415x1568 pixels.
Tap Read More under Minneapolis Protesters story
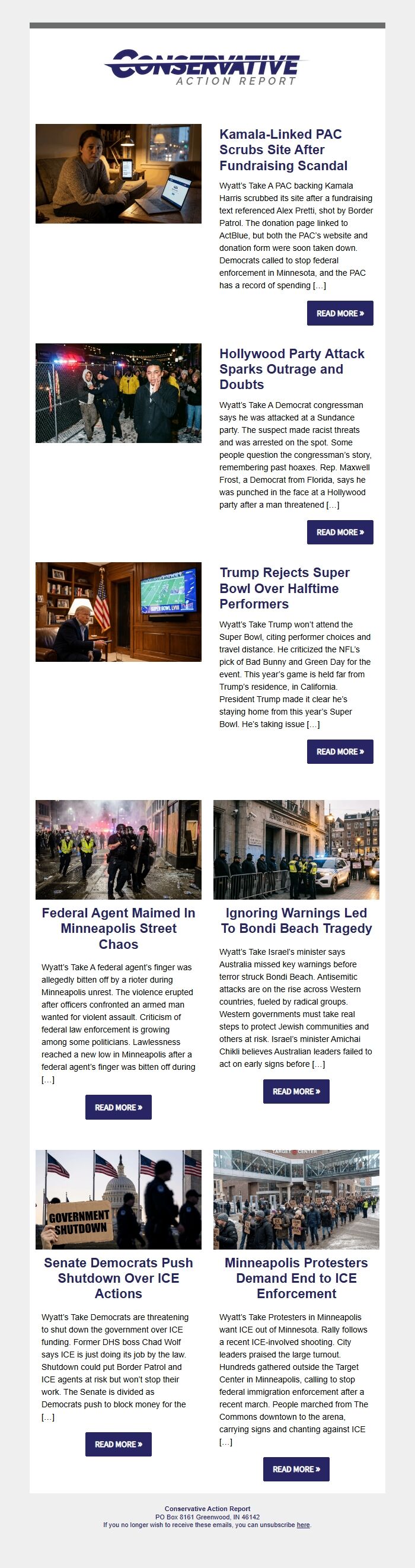296,1469
